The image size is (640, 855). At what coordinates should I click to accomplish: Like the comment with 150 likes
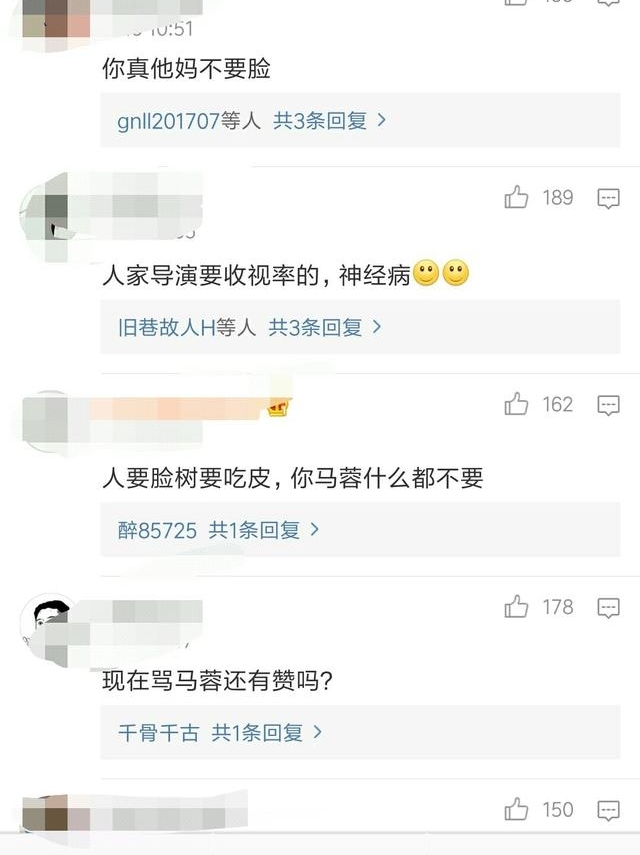point(517,809)
